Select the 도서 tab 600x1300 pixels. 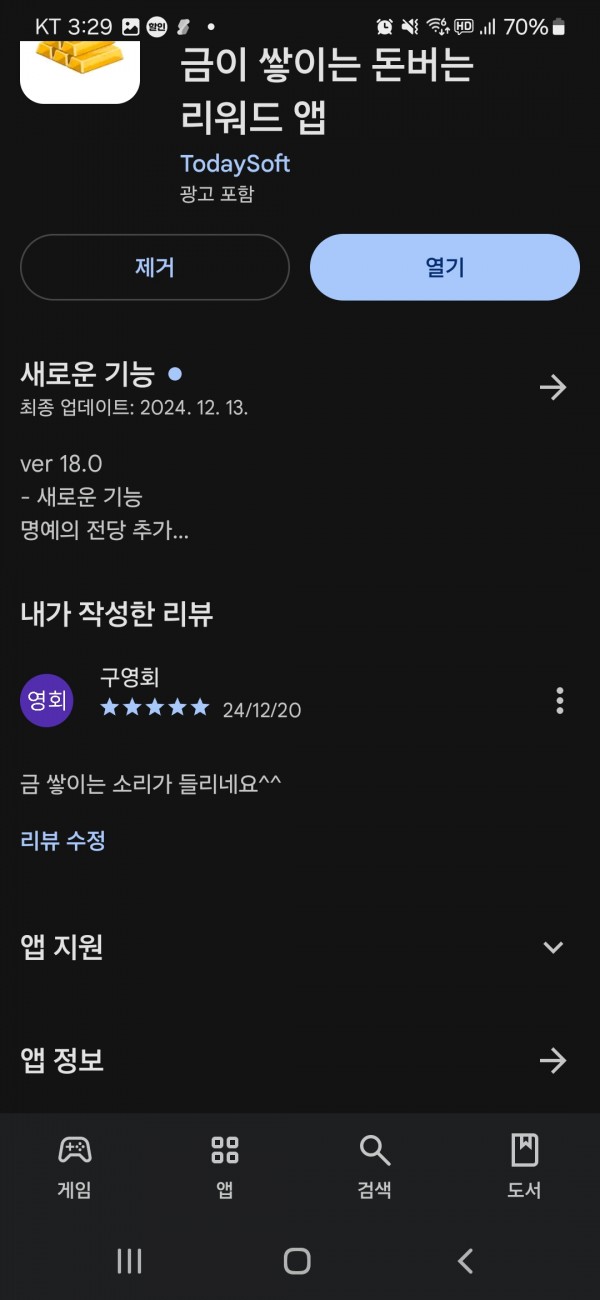point(525,1166)
